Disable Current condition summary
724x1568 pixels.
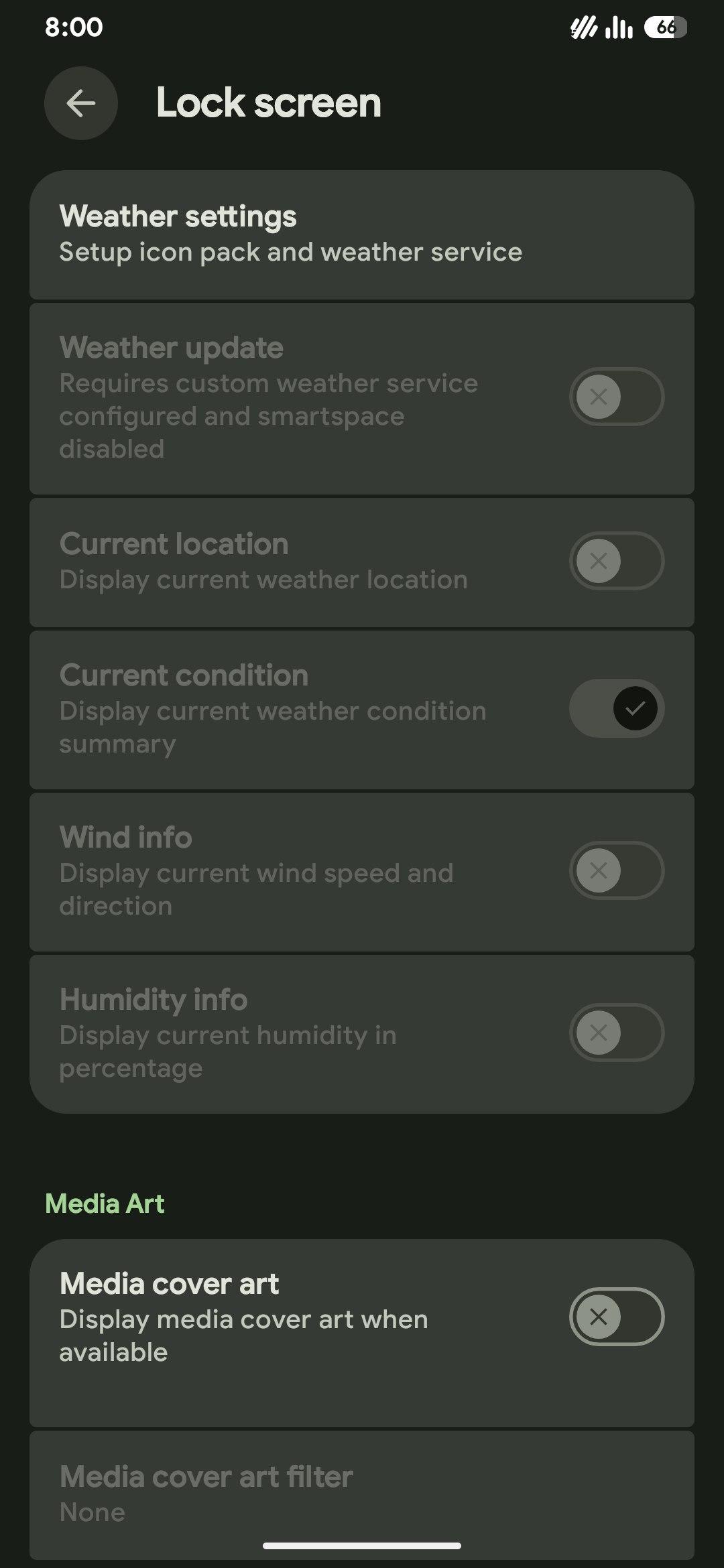[x=616, y=708]
